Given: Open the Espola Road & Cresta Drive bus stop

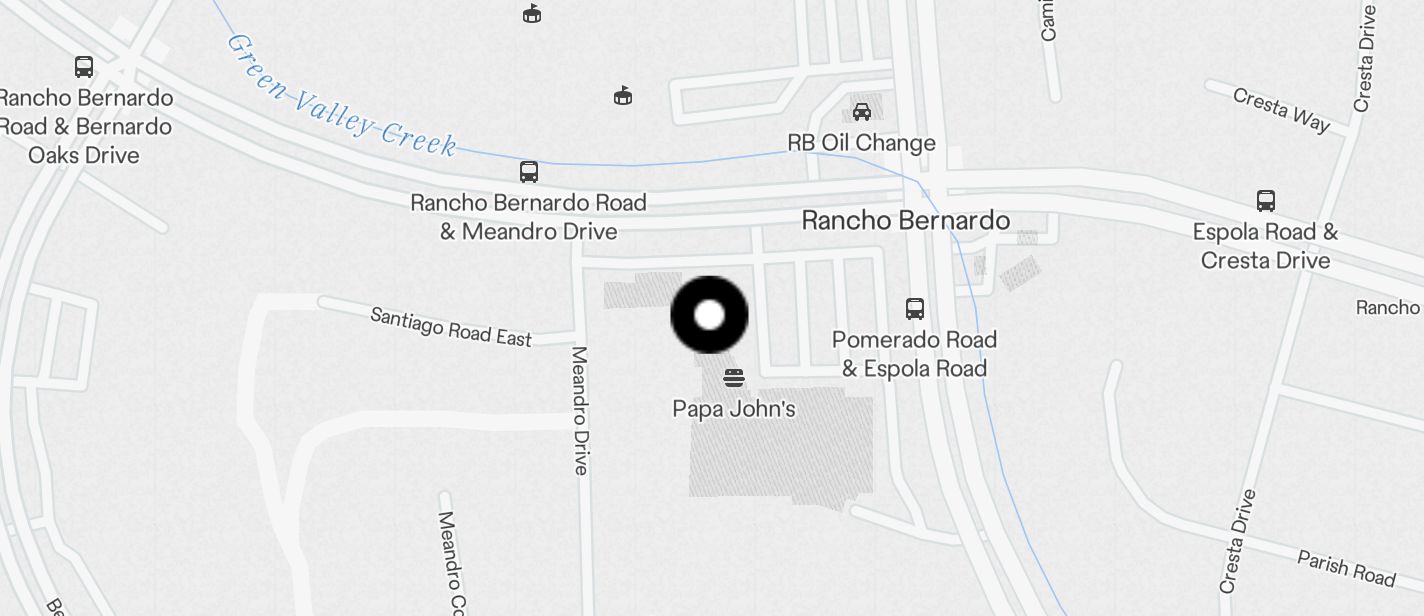Looking at the screenshot, I should (x=1266, y=201).
